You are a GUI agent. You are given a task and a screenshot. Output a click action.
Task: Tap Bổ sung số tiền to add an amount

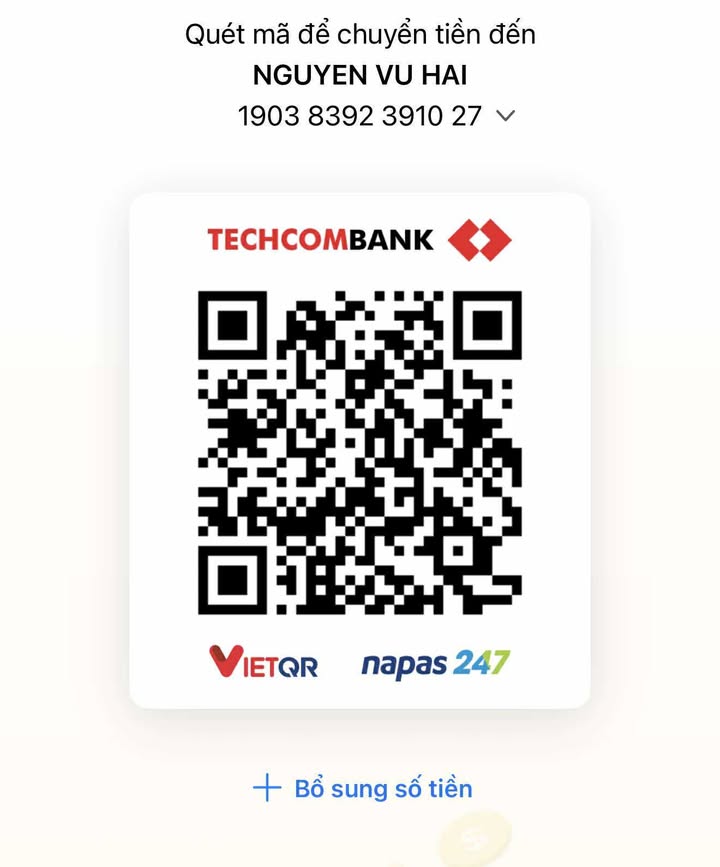[362, 788]
